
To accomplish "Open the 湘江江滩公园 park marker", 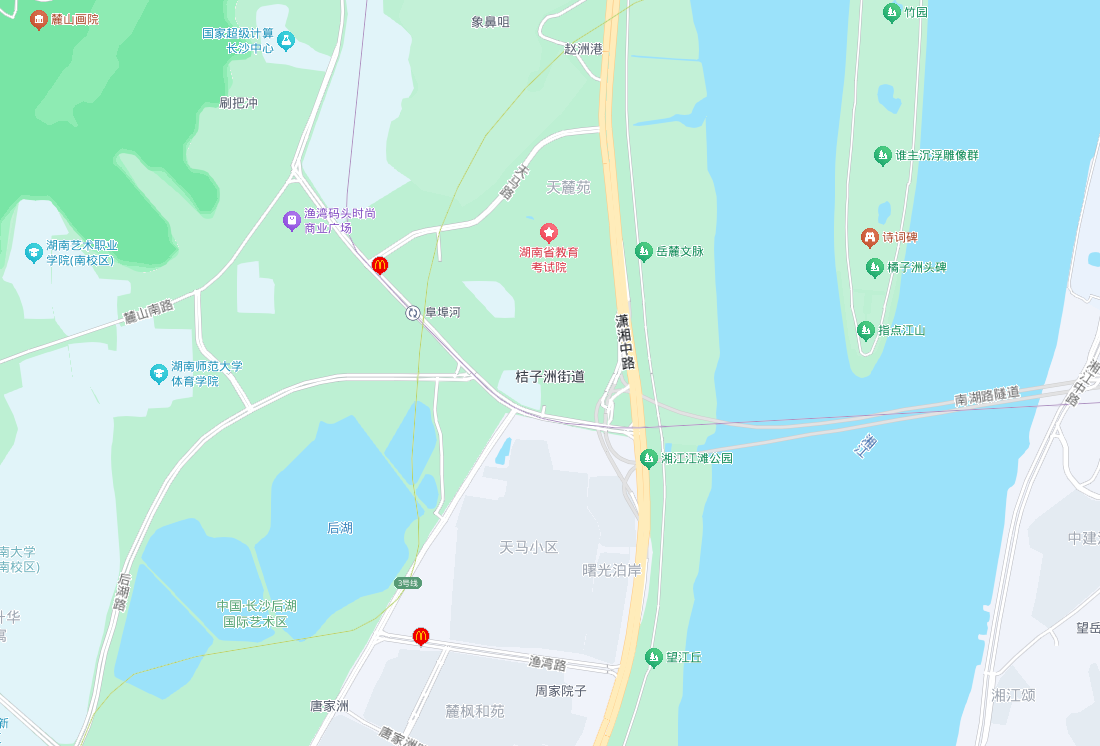I will (648, 458).
